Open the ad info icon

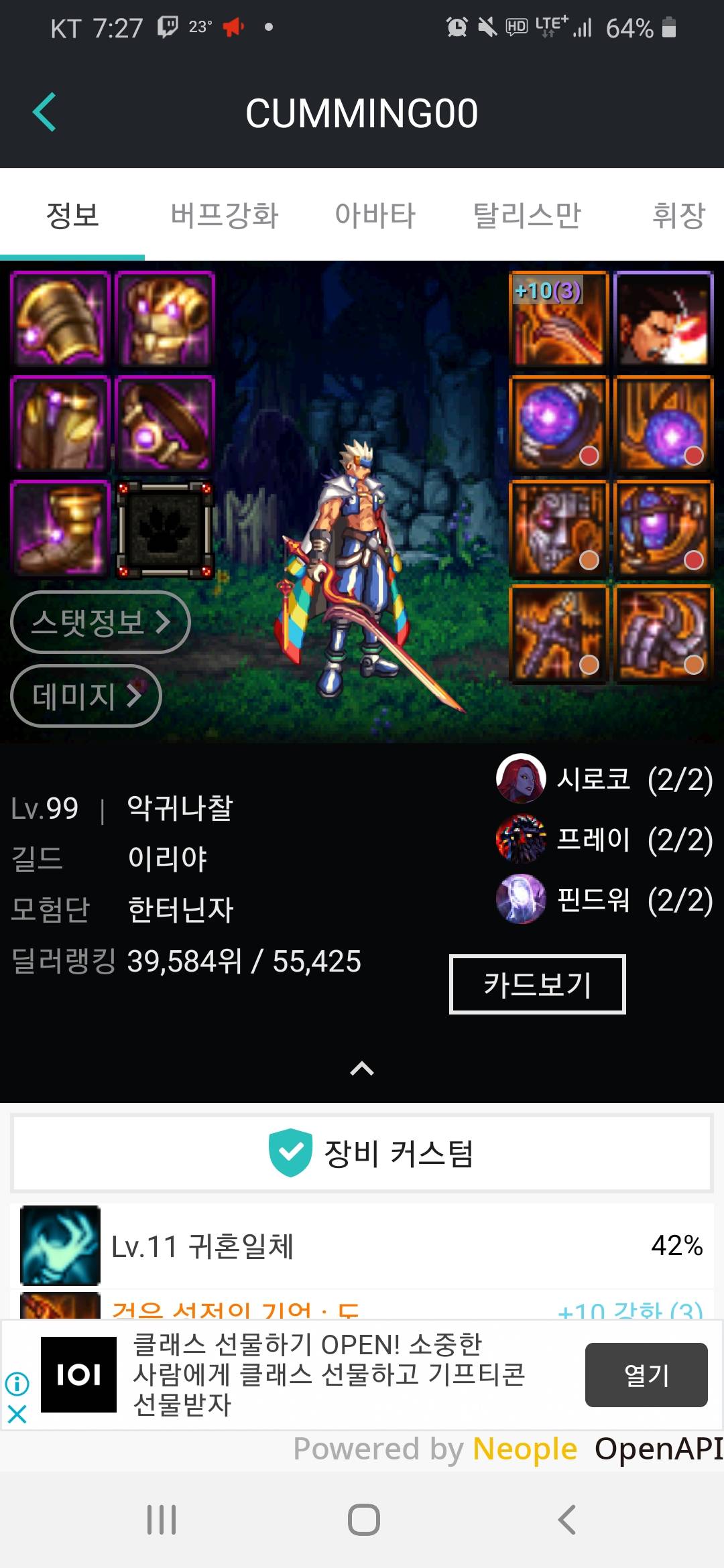17,1382
